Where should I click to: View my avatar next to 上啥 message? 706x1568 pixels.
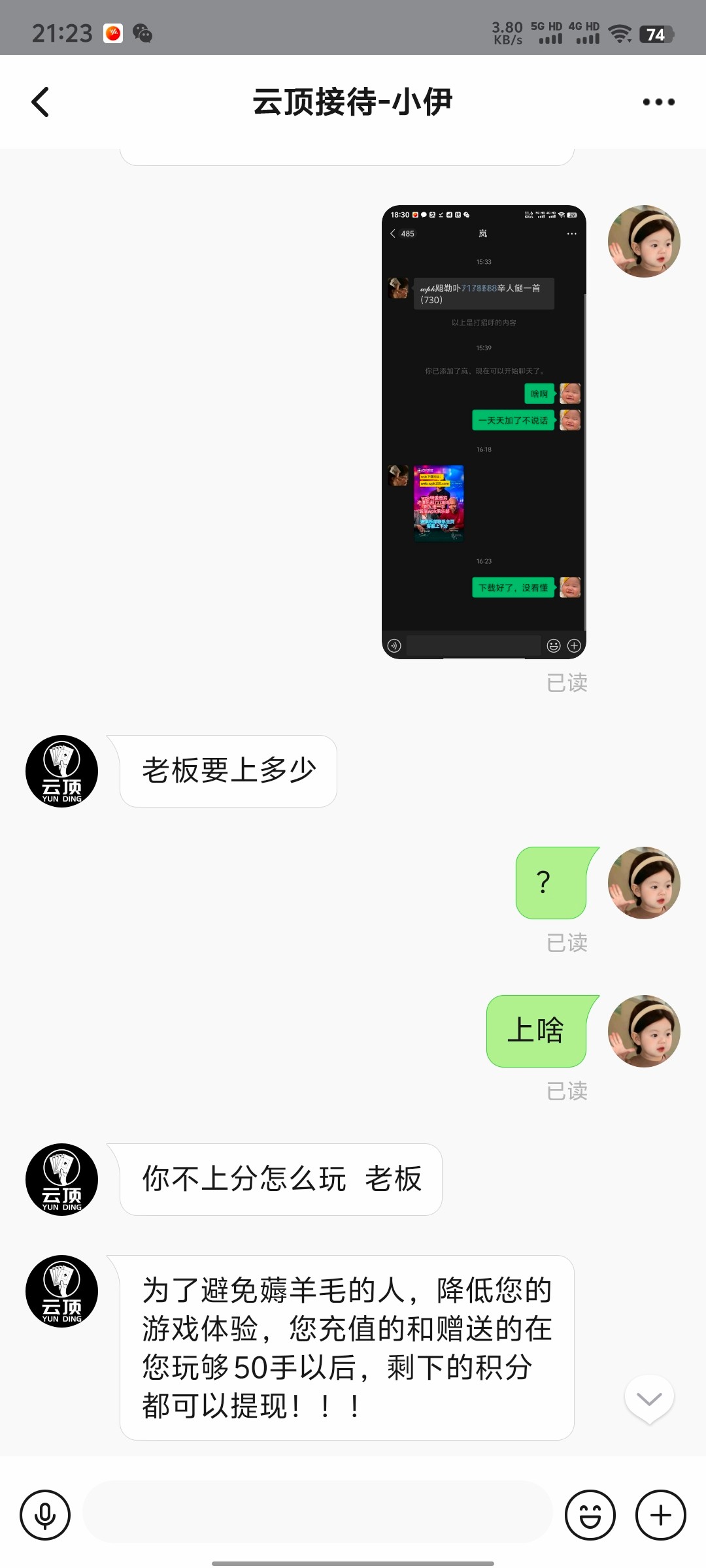(x=644, y=1030)
